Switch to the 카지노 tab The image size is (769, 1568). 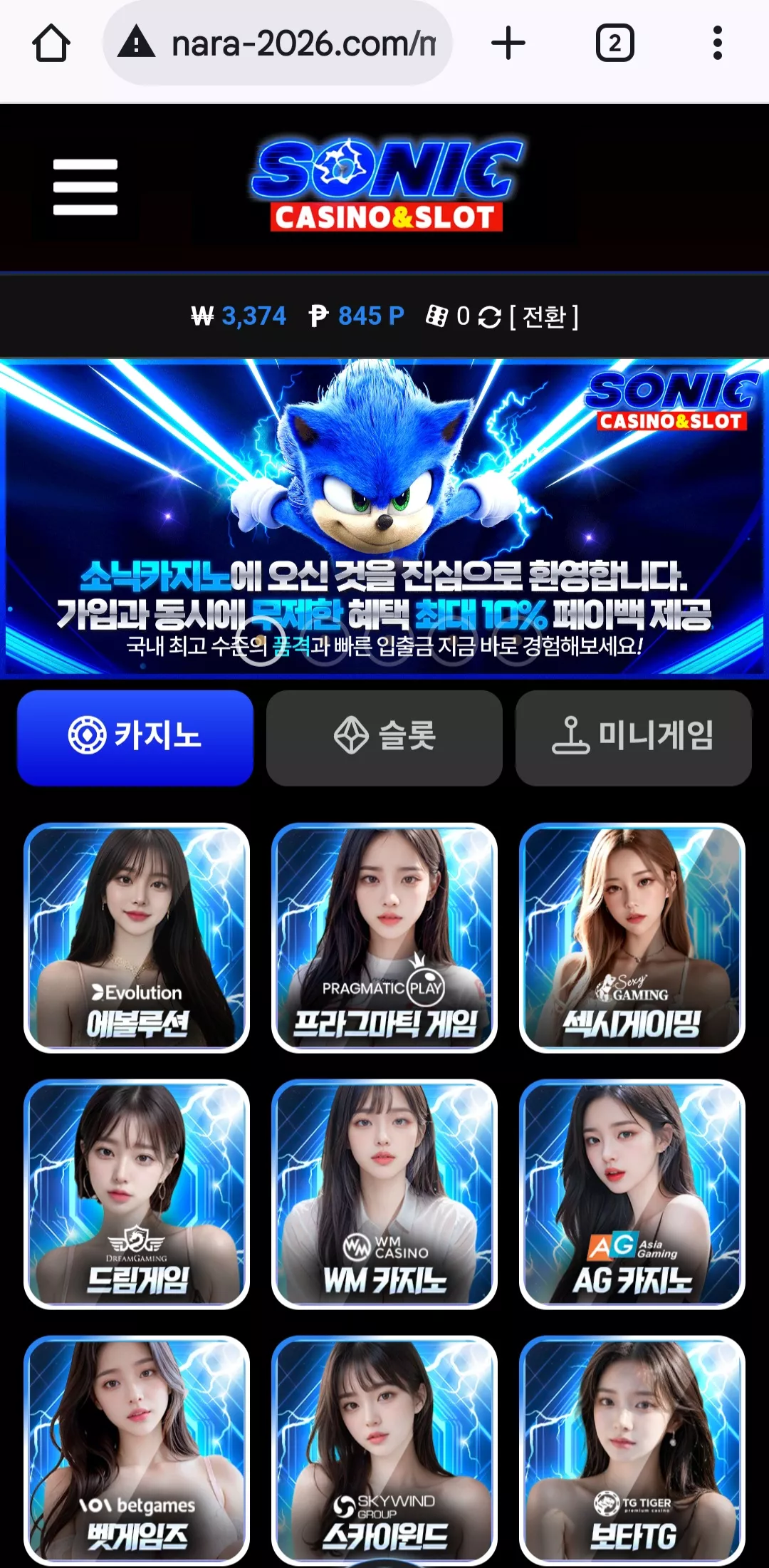click(135, 737)
